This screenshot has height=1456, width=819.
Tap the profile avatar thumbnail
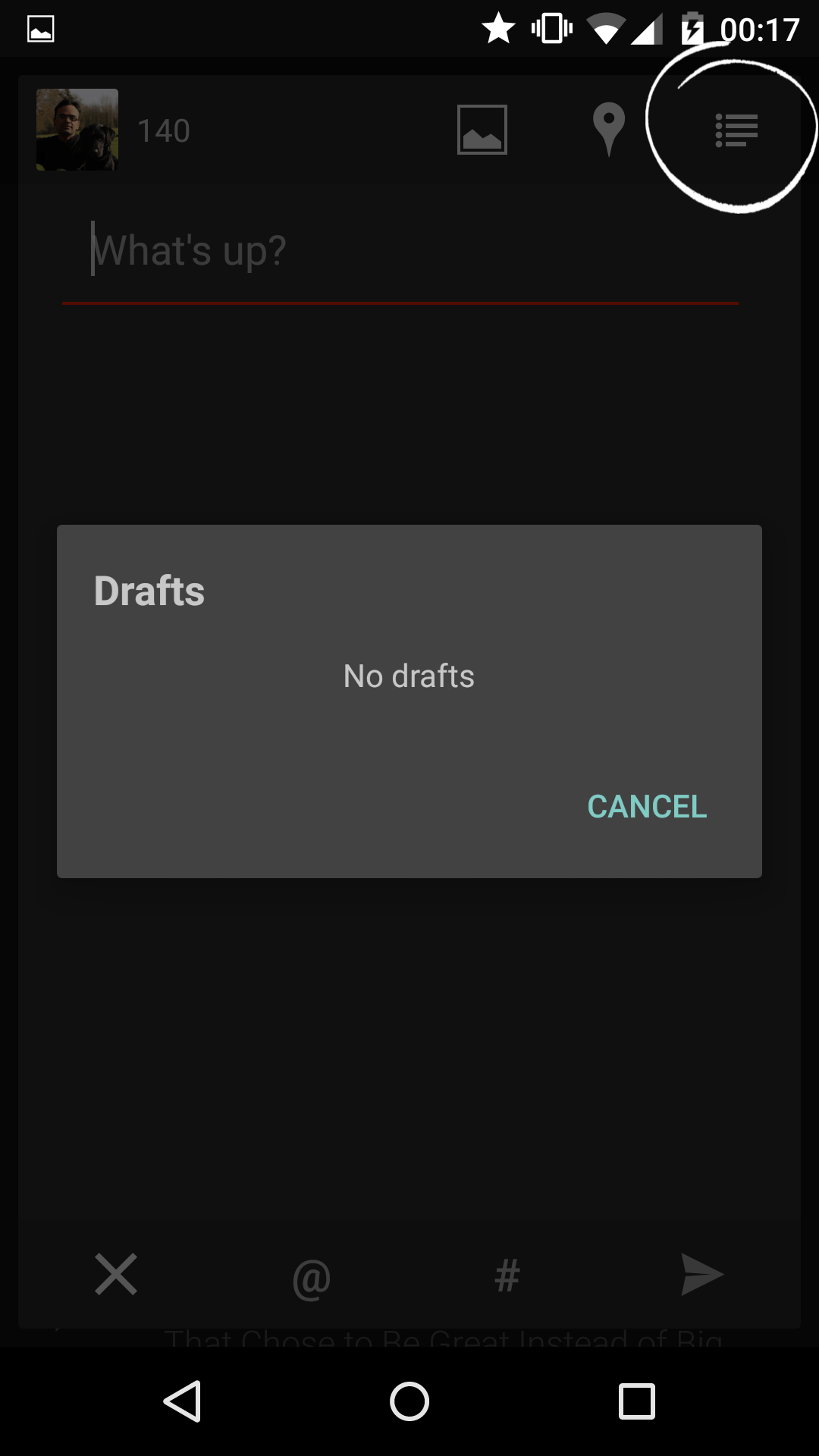point(77,130)
